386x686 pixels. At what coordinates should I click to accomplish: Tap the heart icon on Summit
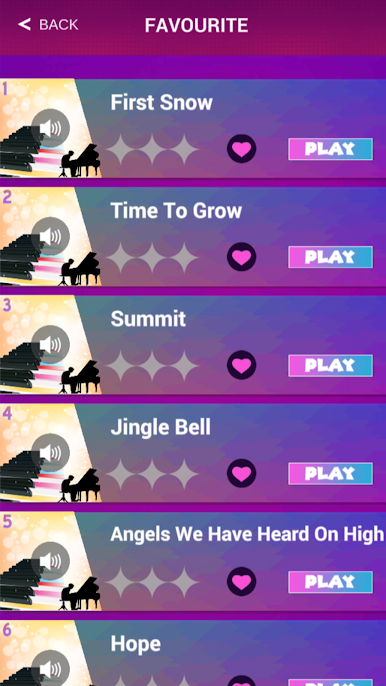(242, 365)
